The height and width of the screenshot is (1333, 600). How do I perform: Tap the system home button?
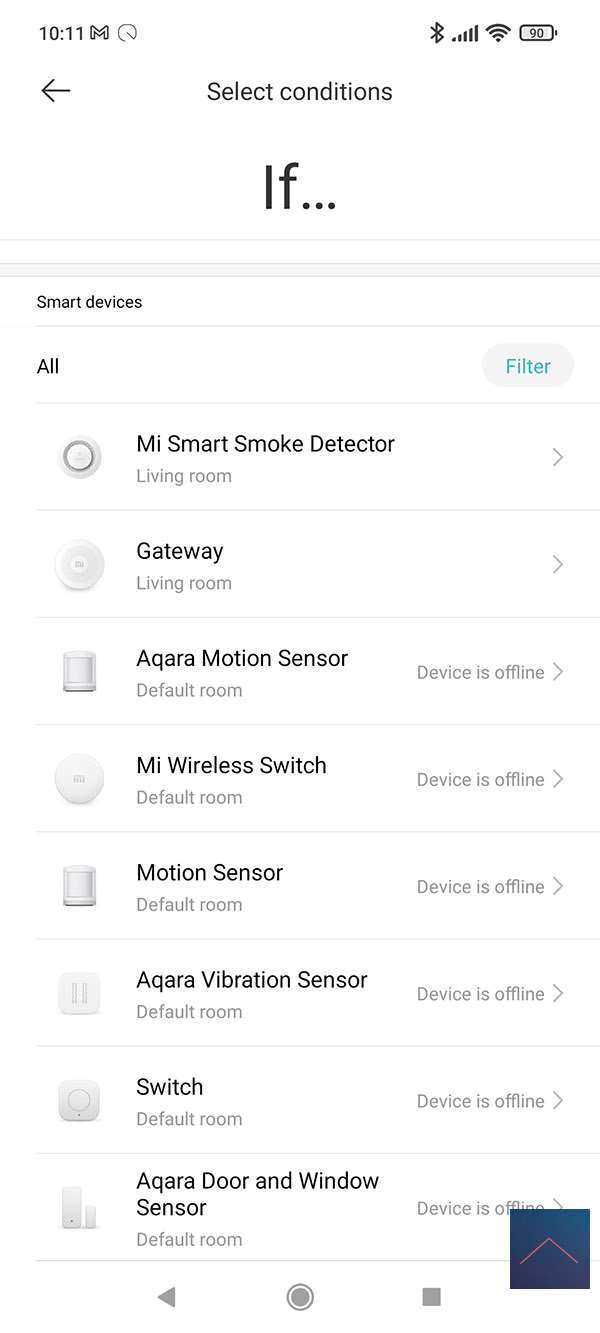[300, 1297]
